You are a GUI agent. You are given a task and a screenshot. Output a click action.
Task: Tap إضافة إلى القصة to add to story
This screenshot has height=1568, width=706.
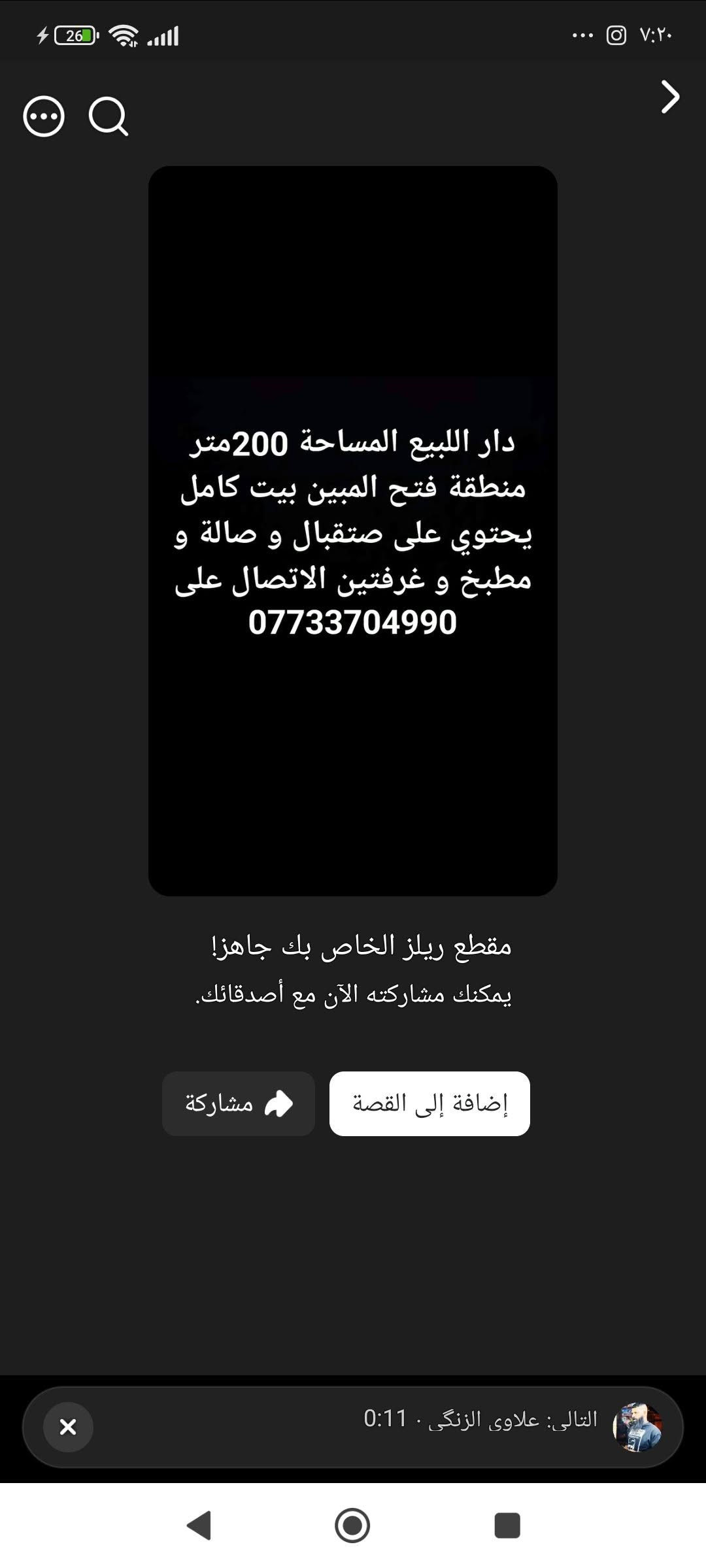coord(429,1103)
